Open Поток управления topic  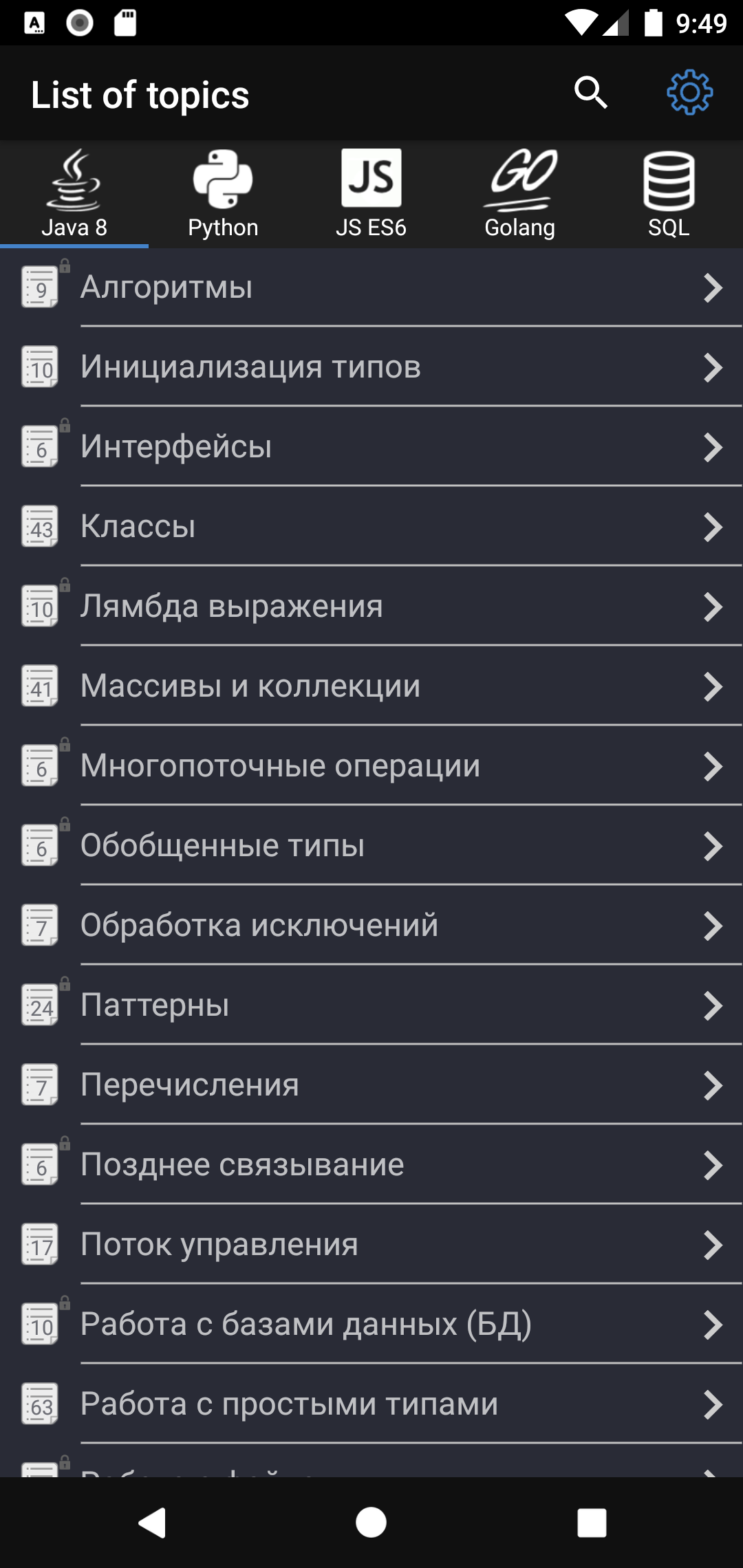tap(371, 1245)
